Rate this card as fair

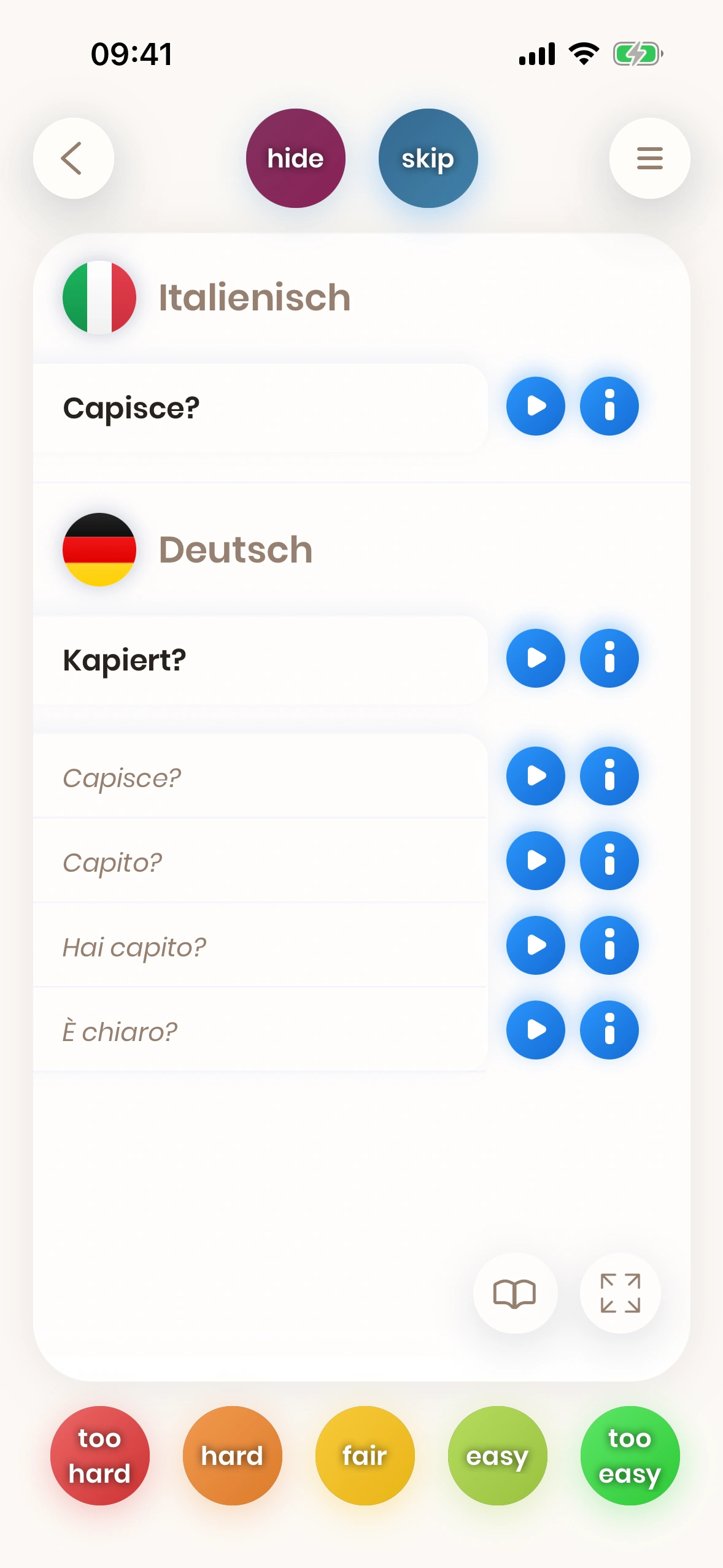click(x=365, y=1456)
